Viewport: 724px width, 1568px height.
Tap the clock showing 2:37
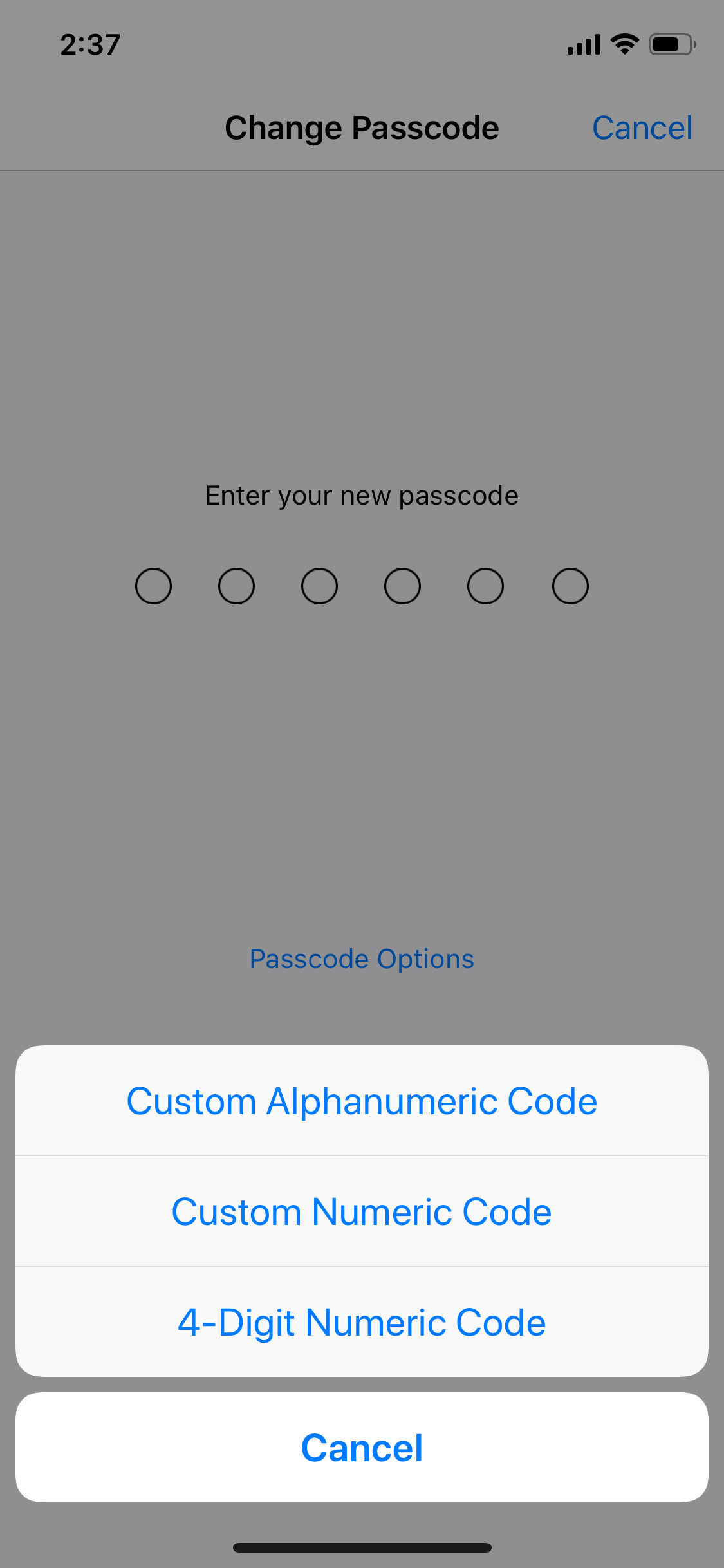click(89, 44)
